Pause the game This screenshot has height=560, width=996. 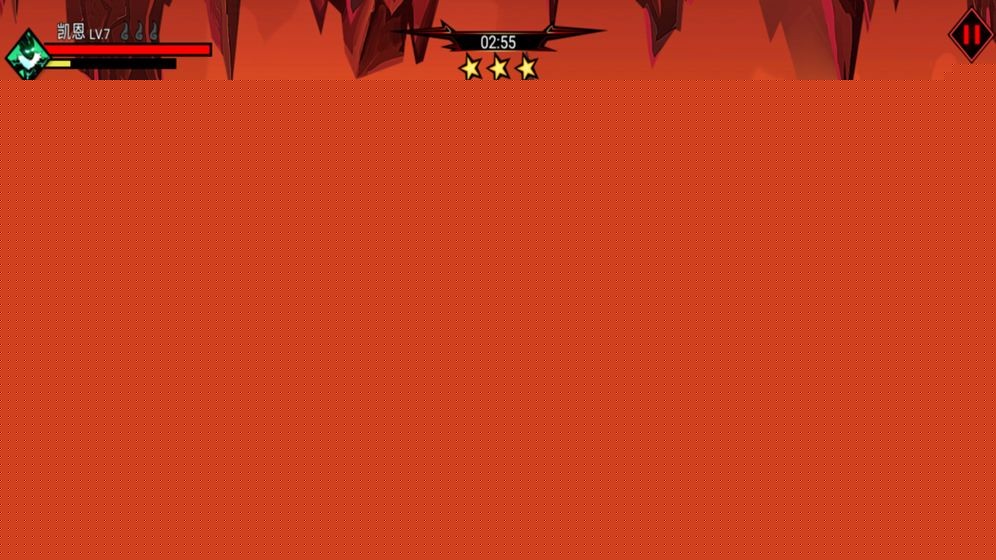point(970,35)
